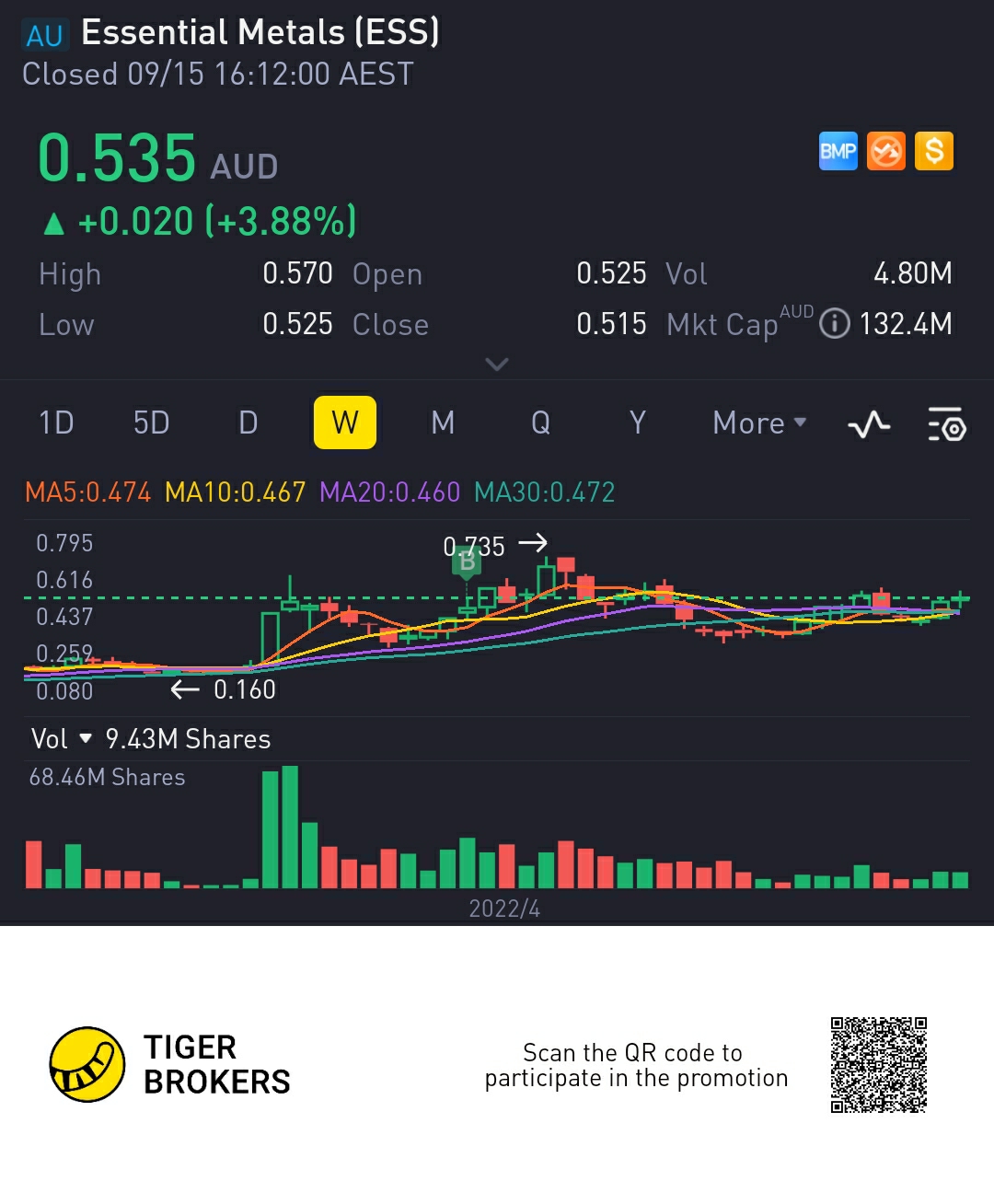Switch to the yearly Y chart

pos(637,423)
